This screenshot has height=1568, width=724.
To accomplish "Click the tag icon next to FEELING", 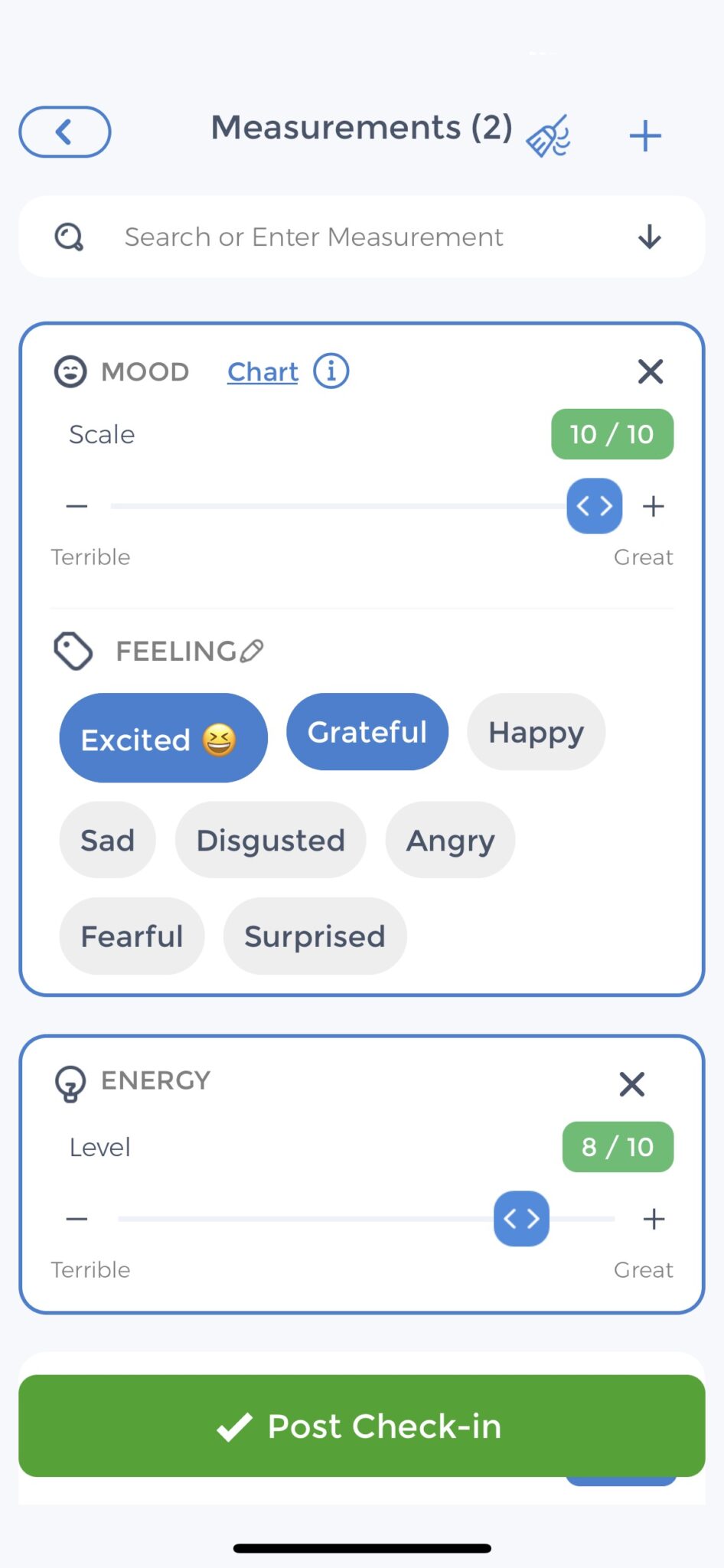I will [73, 652].
